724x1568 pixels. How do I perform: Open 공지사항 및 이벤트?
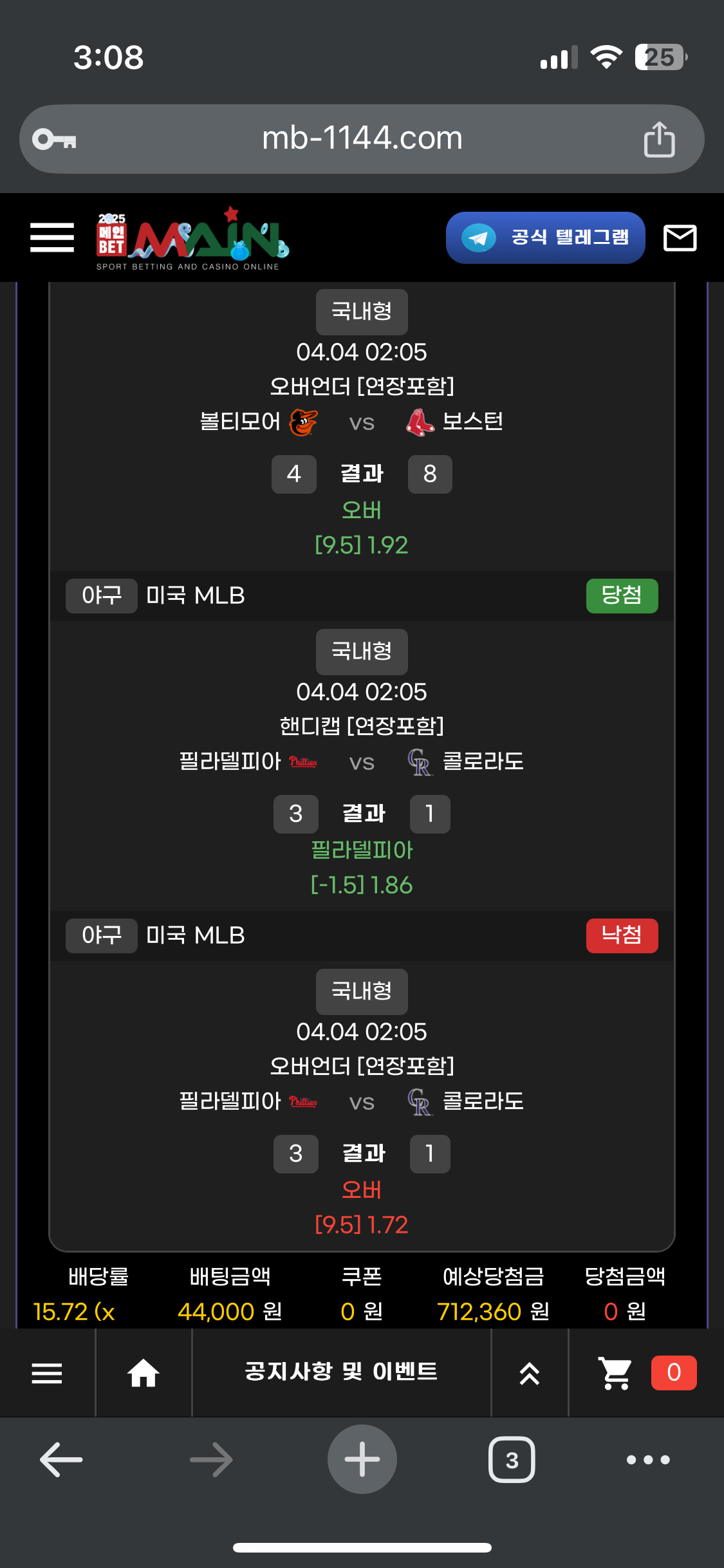pyautogui.click(x=341, y=1372)
